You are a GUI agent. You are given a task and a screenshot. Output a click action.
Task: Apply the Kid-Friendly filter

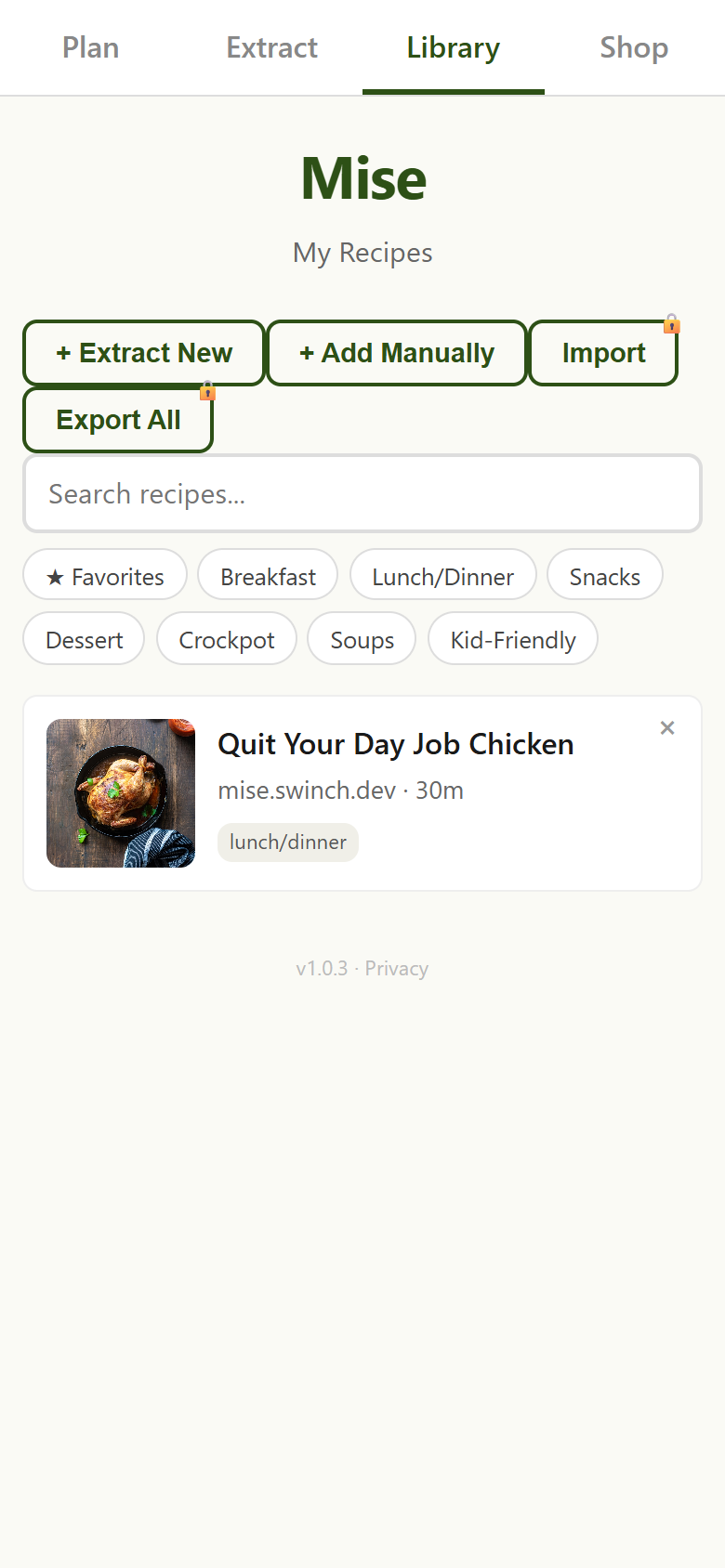(512, 640)
